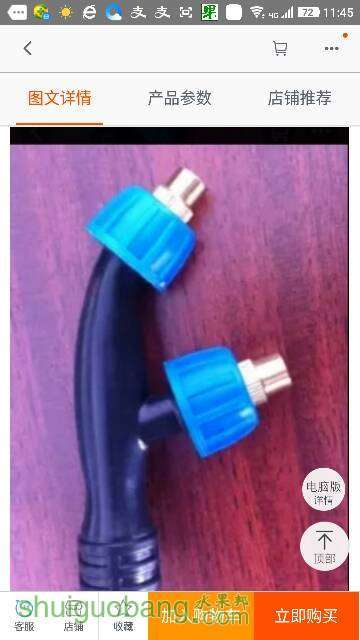Tap 立即购买 to buy now

[x=306, y=616]
